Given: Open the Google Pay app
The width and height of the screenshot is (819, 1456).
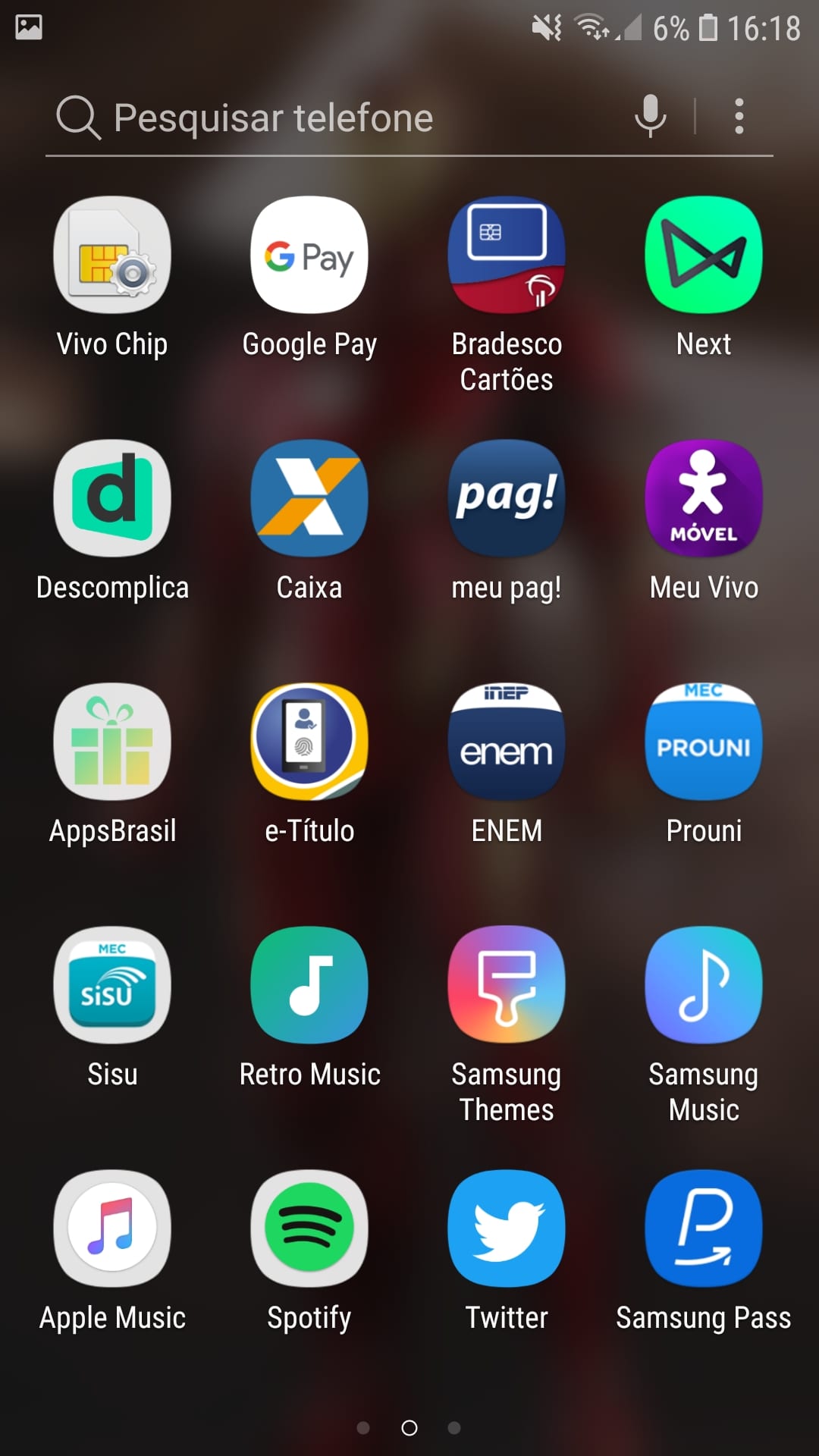Looking at the screenshot, I should 309,254.
